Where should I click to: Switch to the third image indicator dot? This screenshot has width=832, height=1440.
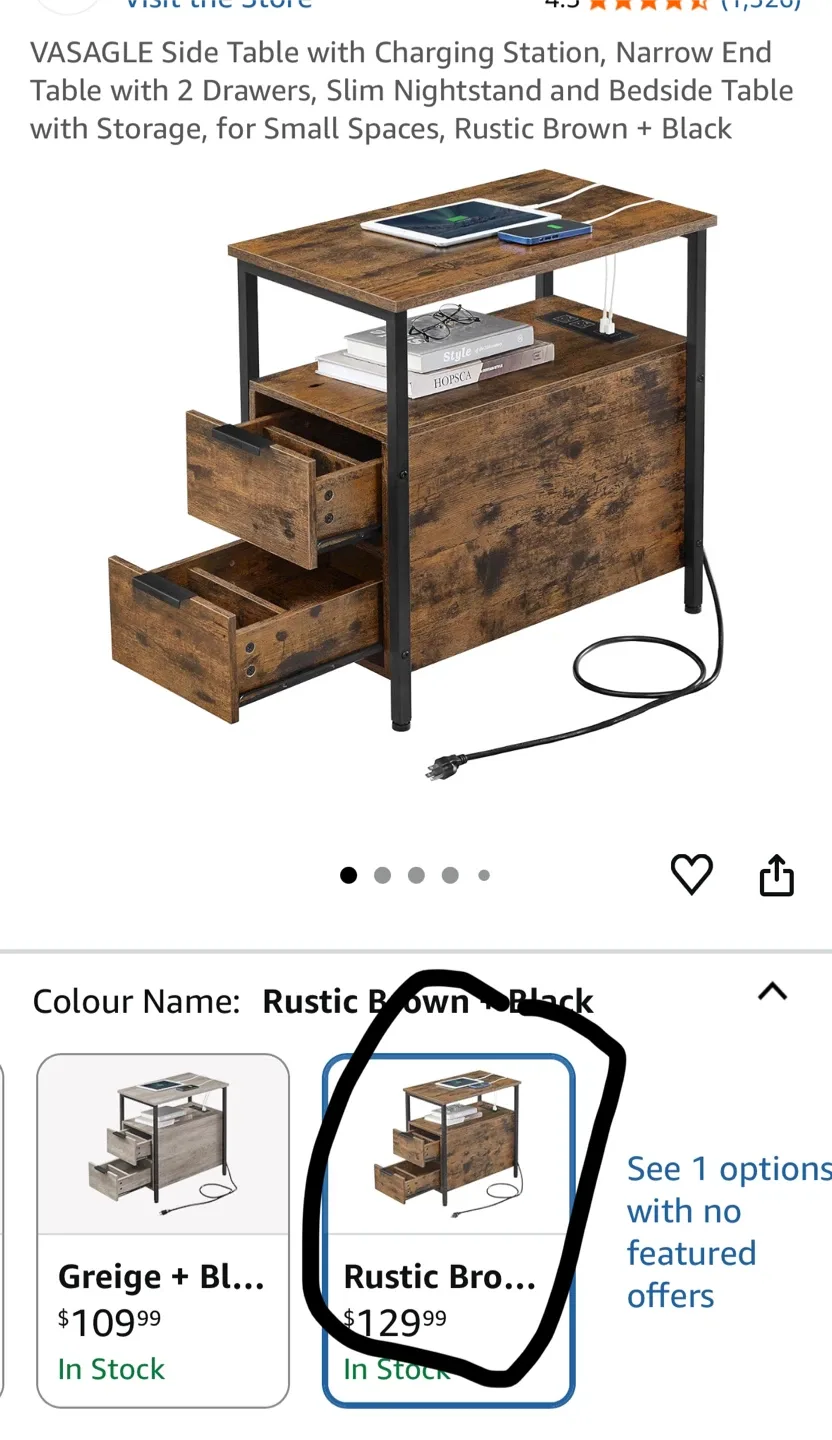pos(416,874)
